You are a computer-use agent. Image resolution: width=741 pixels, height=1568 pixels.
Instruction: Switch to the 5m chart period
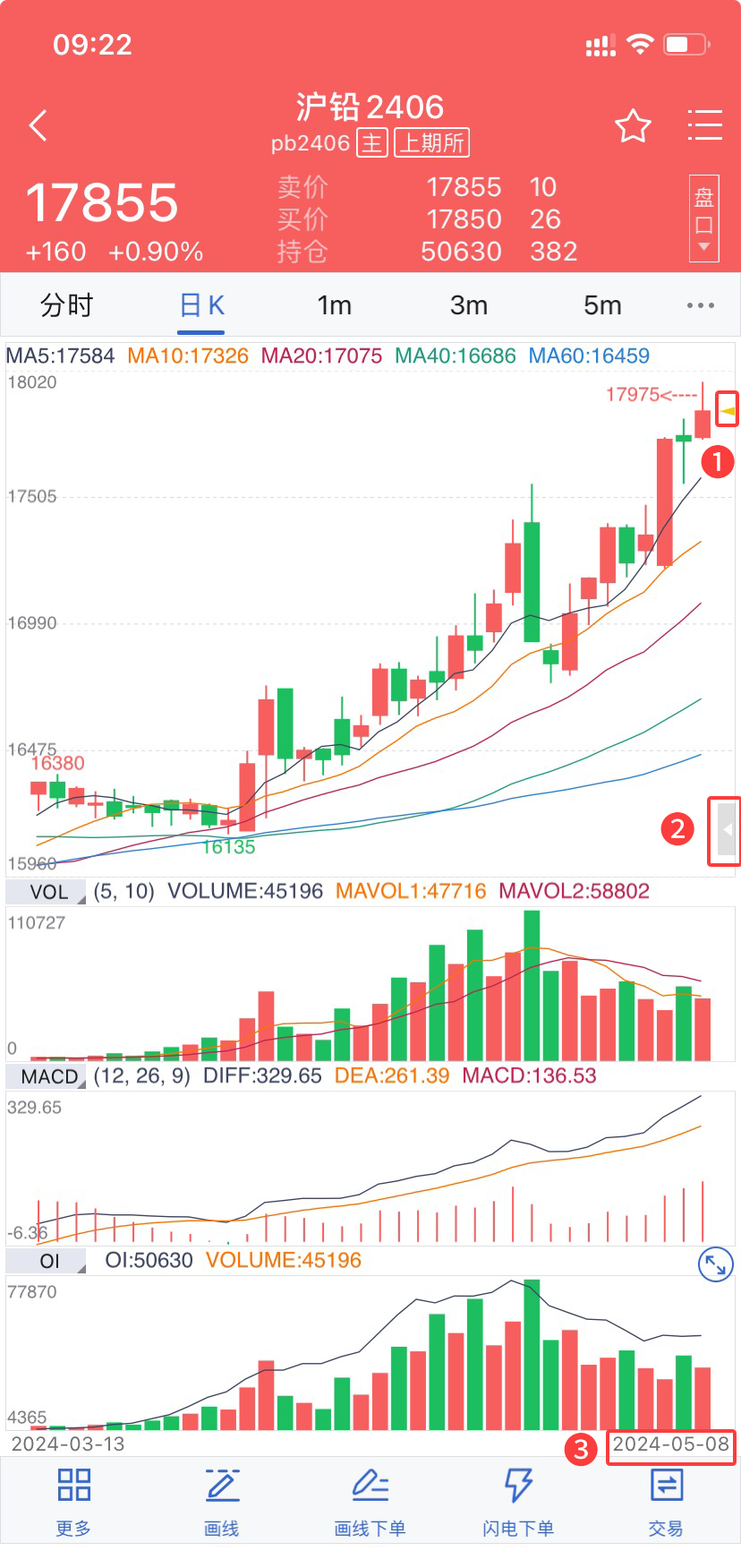(602, 305)
